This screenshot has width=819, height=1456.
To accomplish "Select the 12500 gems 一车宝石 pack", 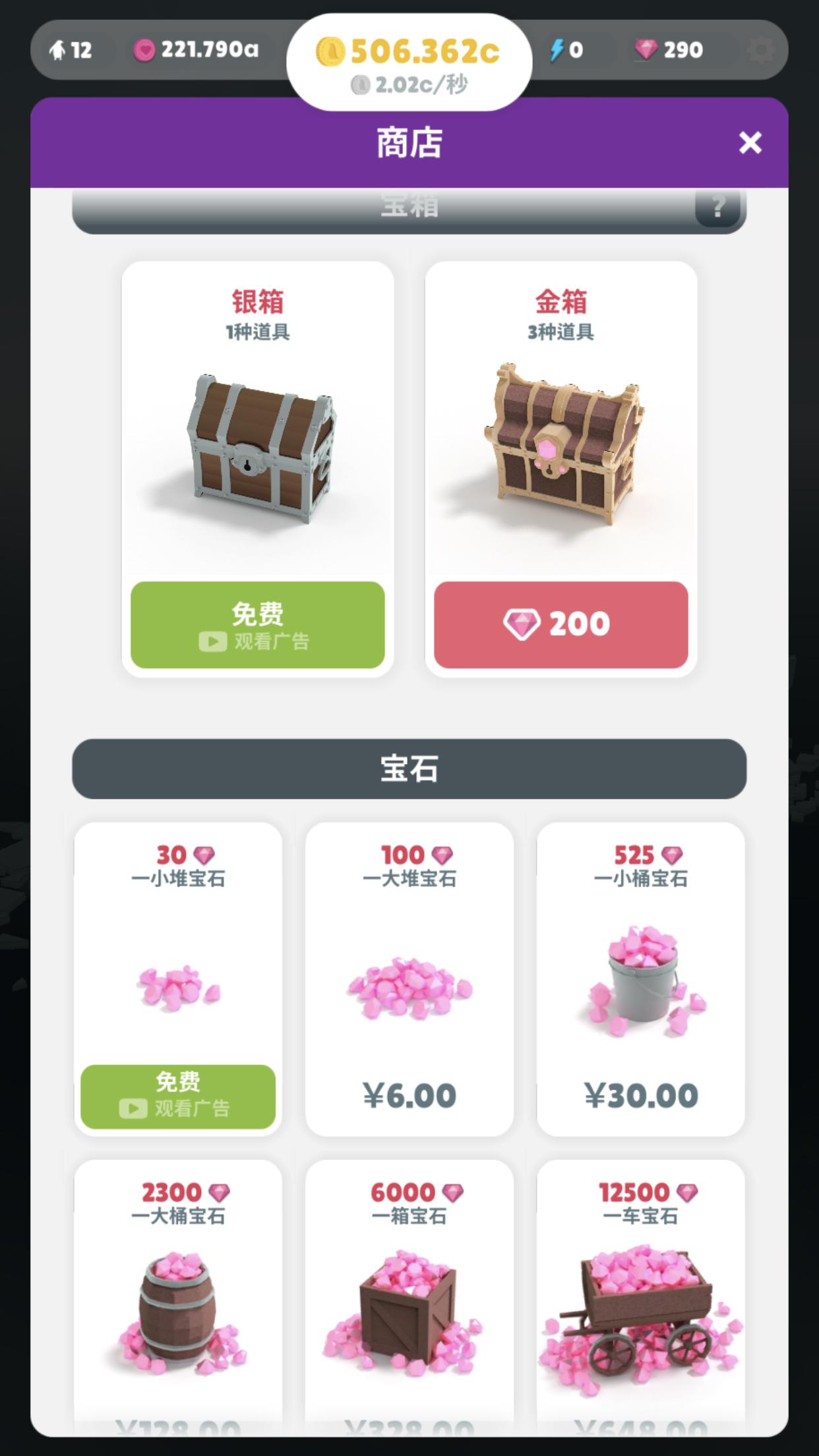I will tap(640, 1292).
